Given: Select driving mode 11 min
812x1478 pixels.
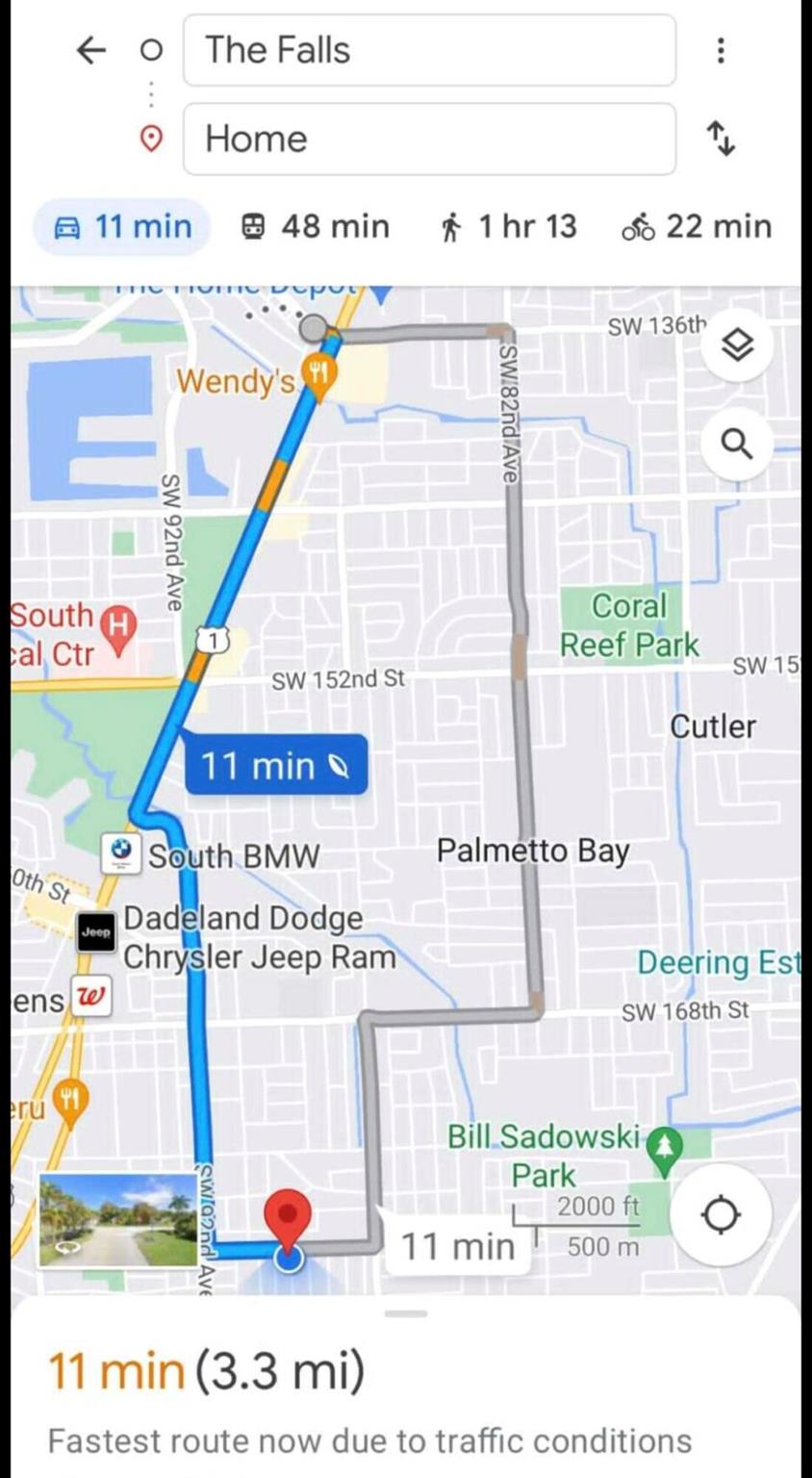Looking at the screenshot, I should (122, 227).
